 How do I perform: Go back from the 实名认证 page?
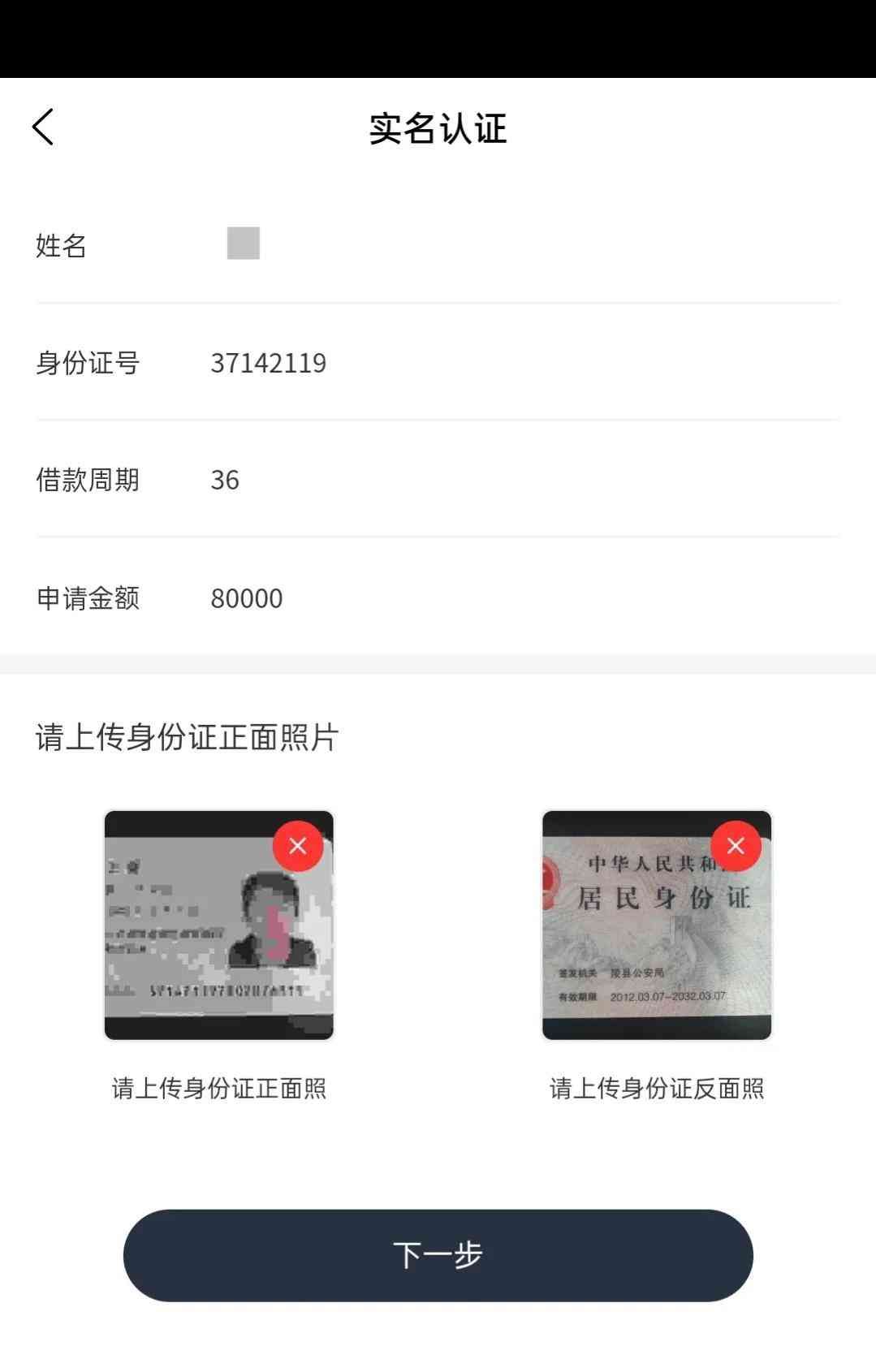[43, 127]
